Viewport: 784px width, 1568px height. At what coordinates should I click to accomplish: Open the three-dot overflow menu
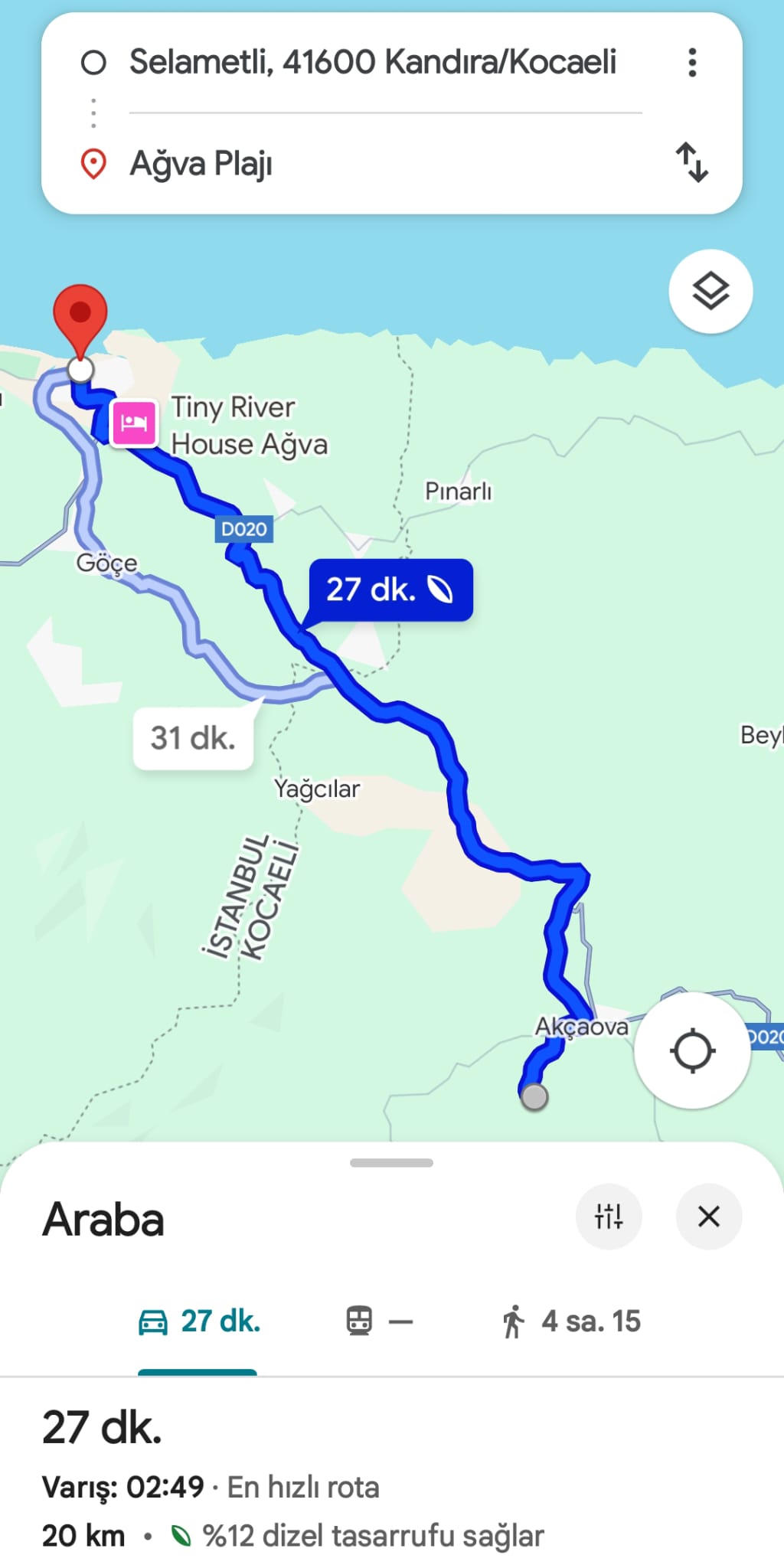(692, 63)
